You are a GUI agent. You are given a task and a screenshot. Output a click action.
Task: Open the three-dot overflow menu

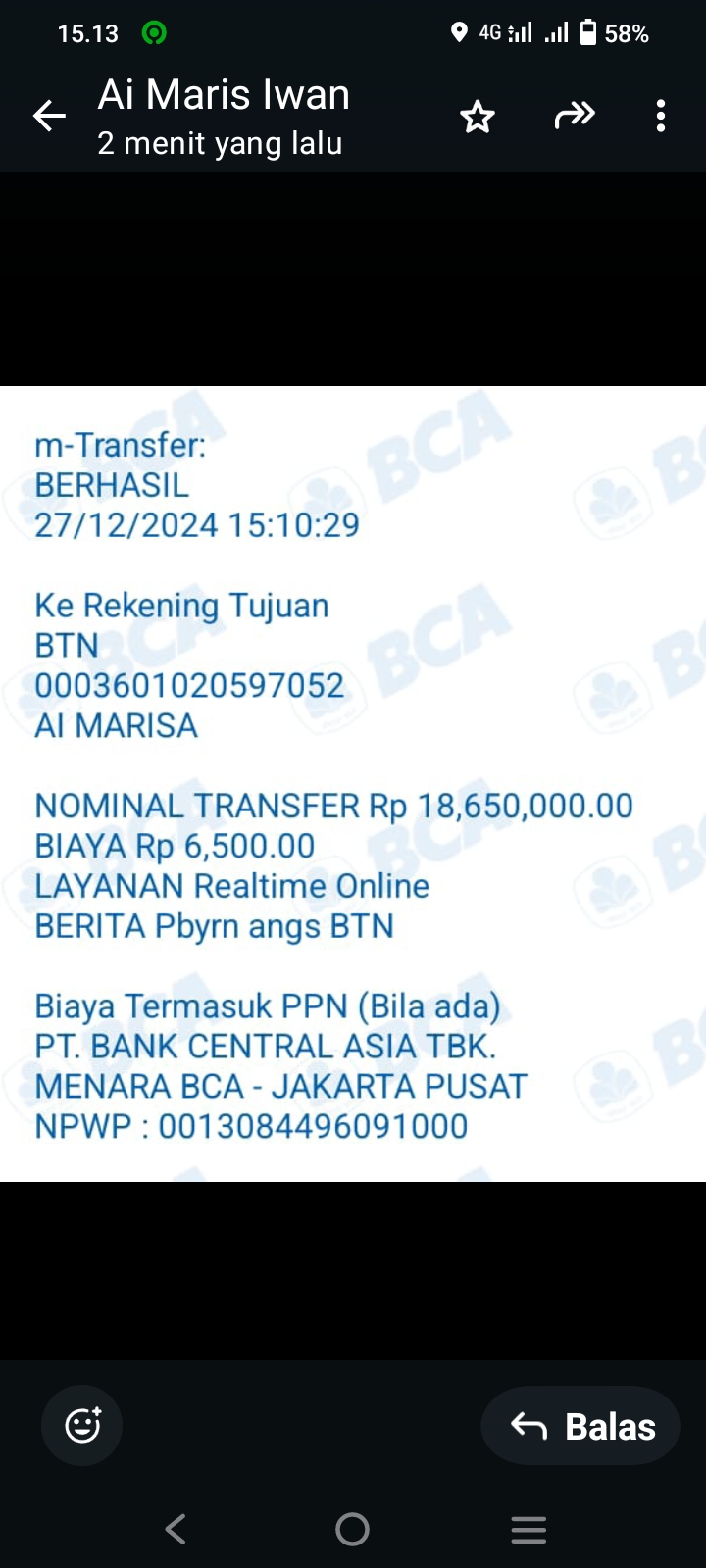point(661,116)
